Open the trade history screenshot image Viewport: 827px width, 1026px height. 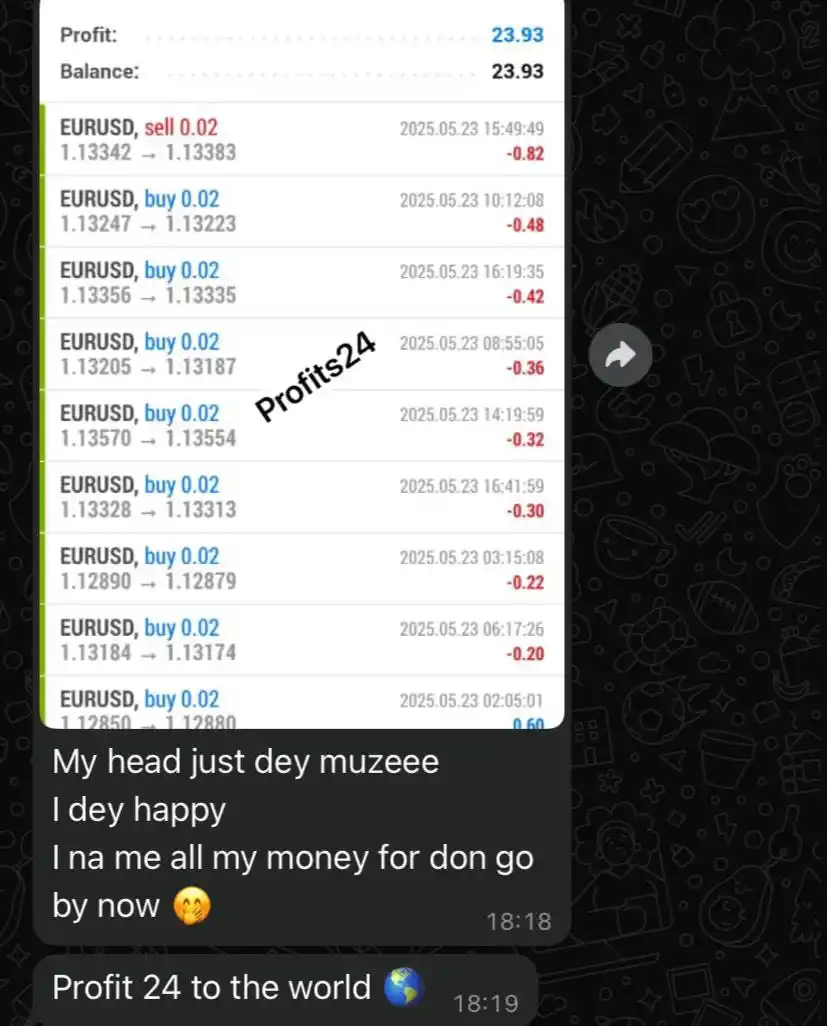coord(301,400)
